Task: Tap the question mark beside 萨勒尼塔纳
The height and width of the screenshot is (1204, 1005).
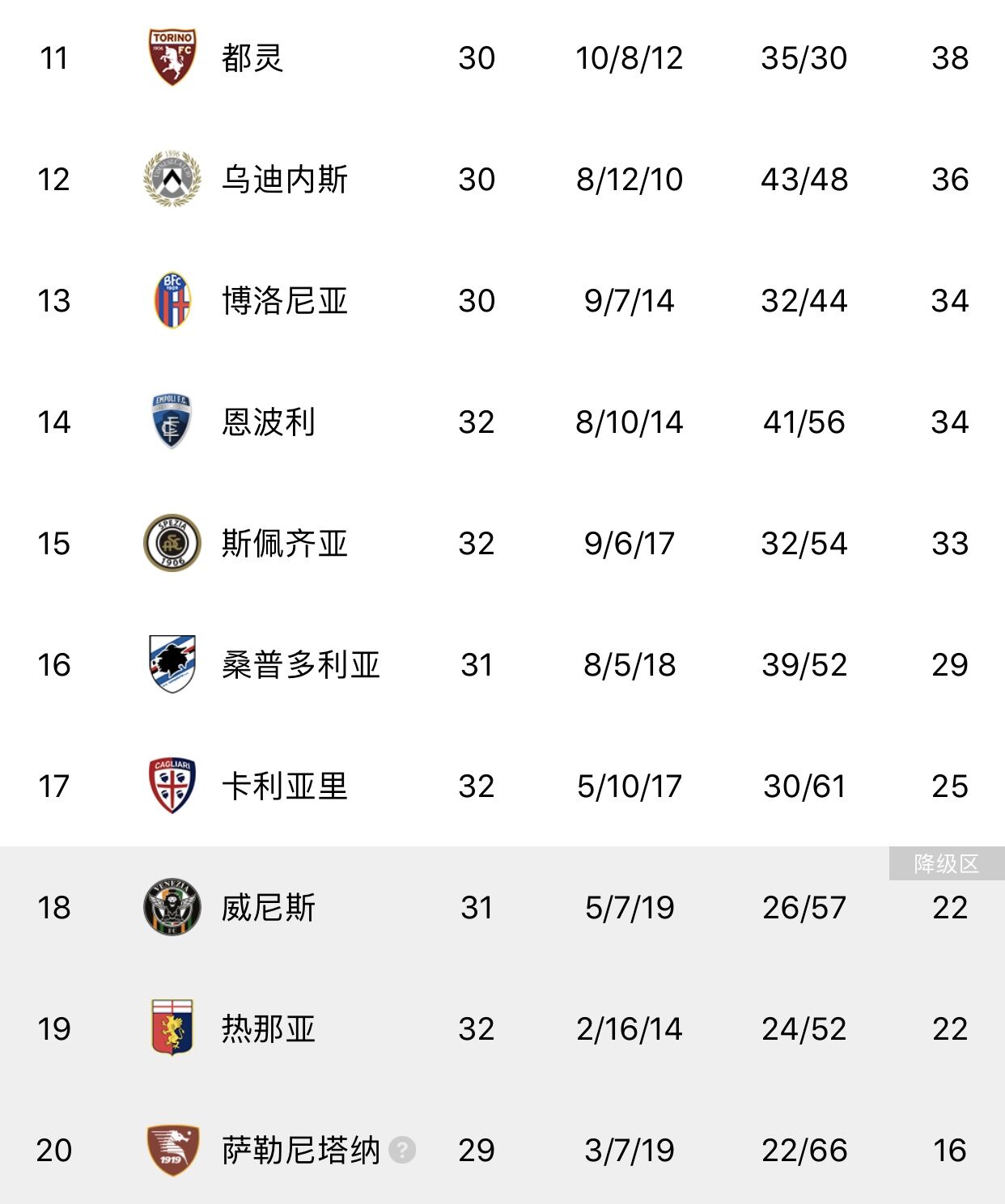Action: pyautogui.click(x=402, y=1150)
